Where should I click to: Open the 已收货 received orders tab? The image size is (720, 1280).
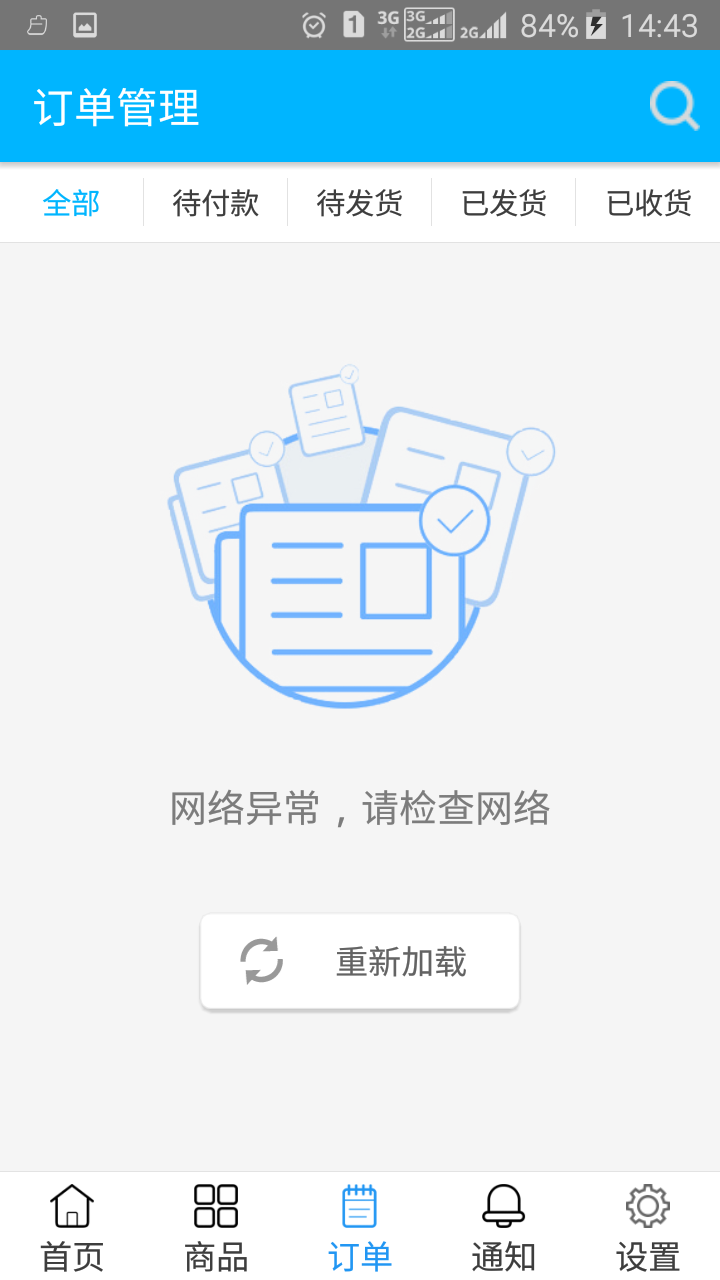(x=648, y=203)
